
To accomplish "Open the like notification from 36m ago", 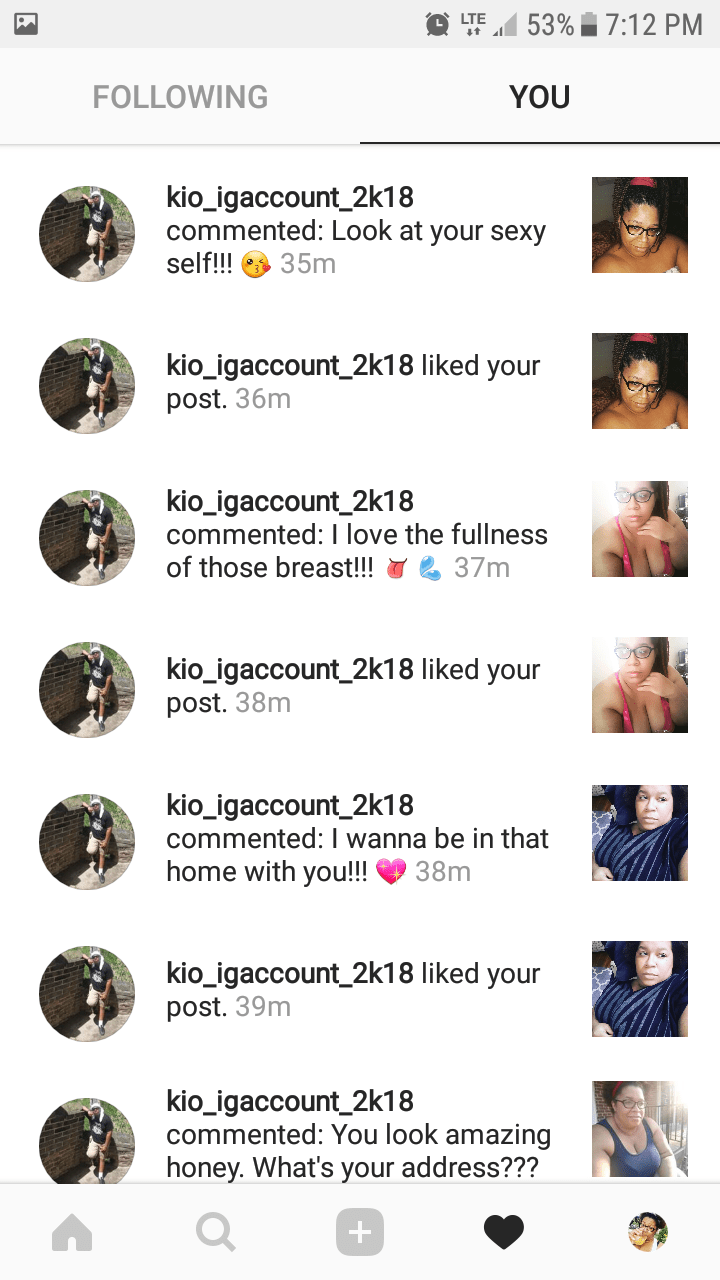I will (x=353, y=382).
